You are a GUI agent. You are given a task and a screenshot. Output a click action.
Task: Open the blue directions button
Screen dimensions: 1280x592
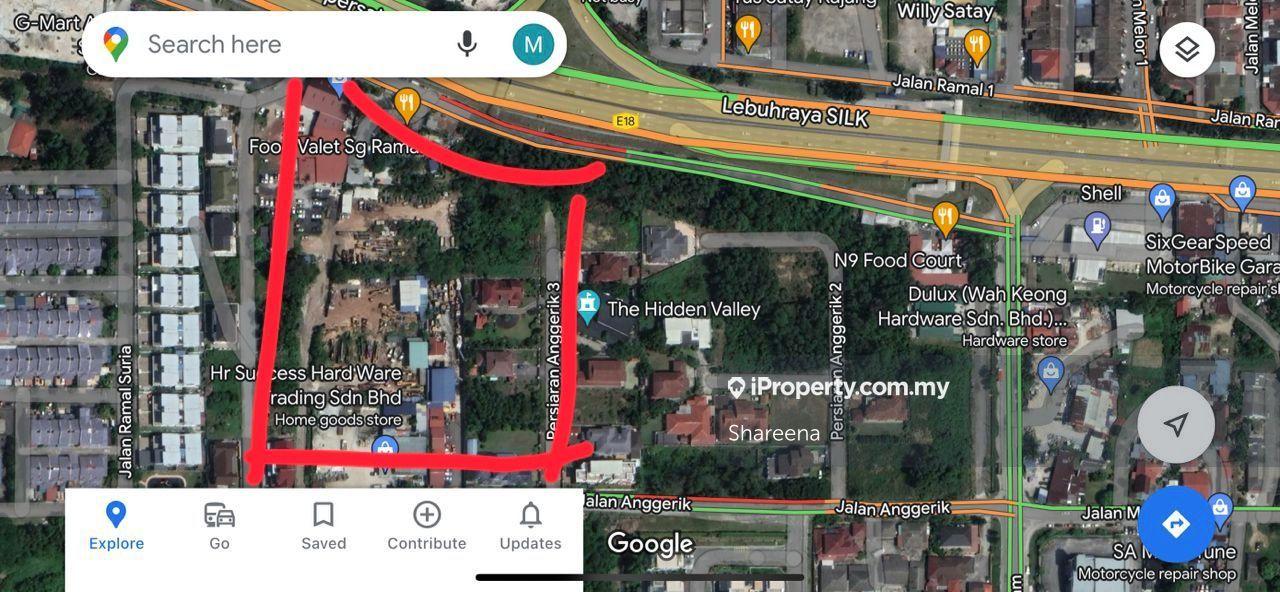1176,524
